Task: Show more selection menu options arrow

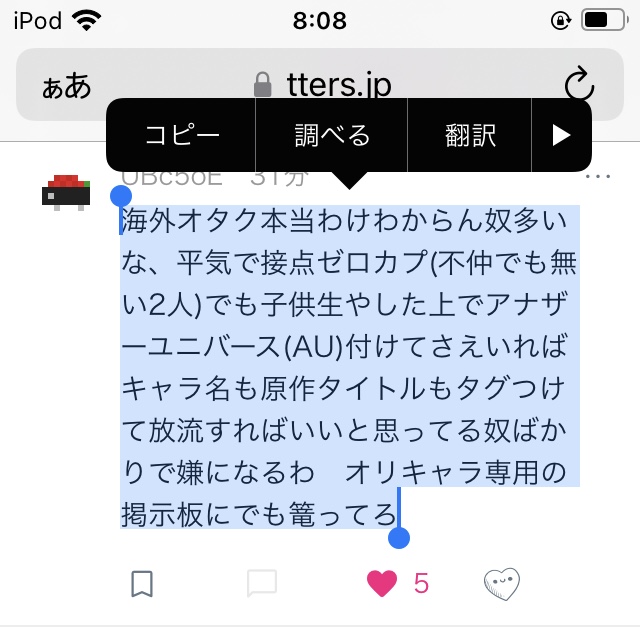Action: (561, 135)
